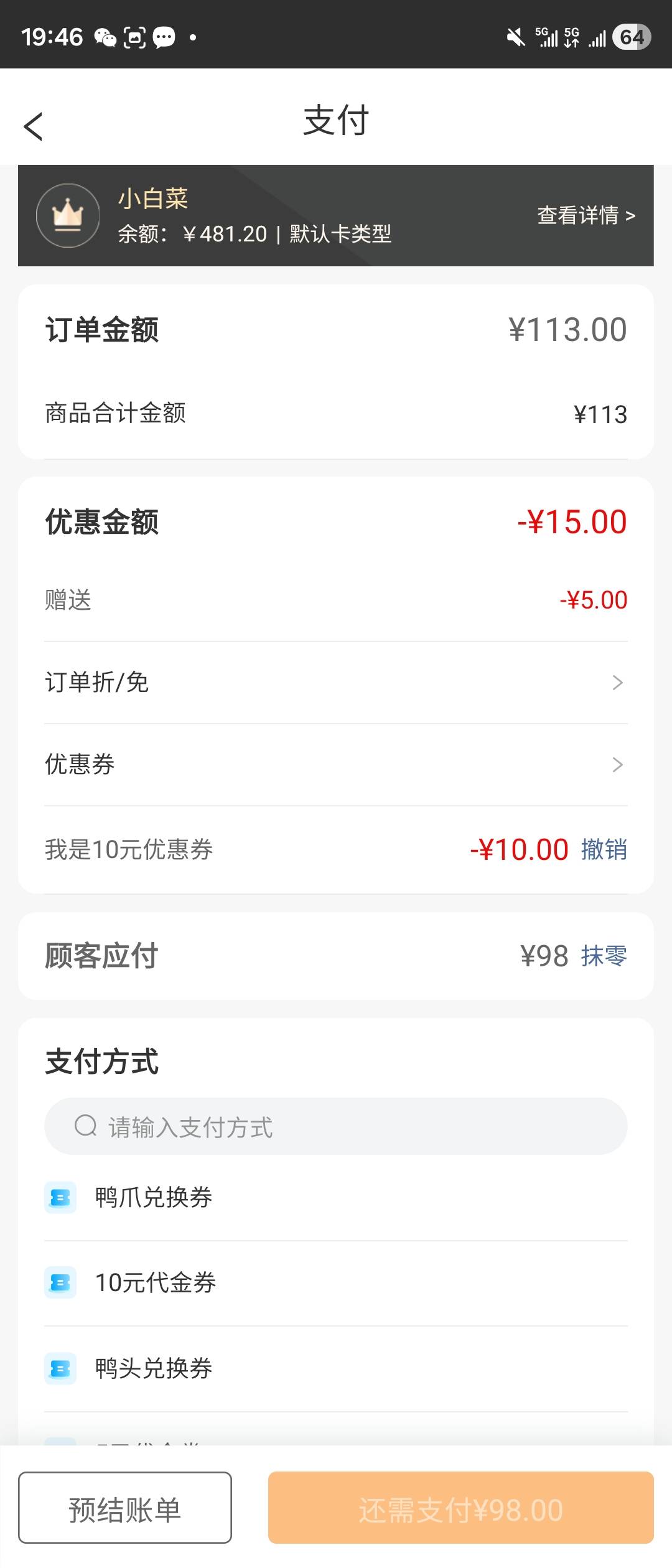Open the 优惠券 coupon selection

336,765
